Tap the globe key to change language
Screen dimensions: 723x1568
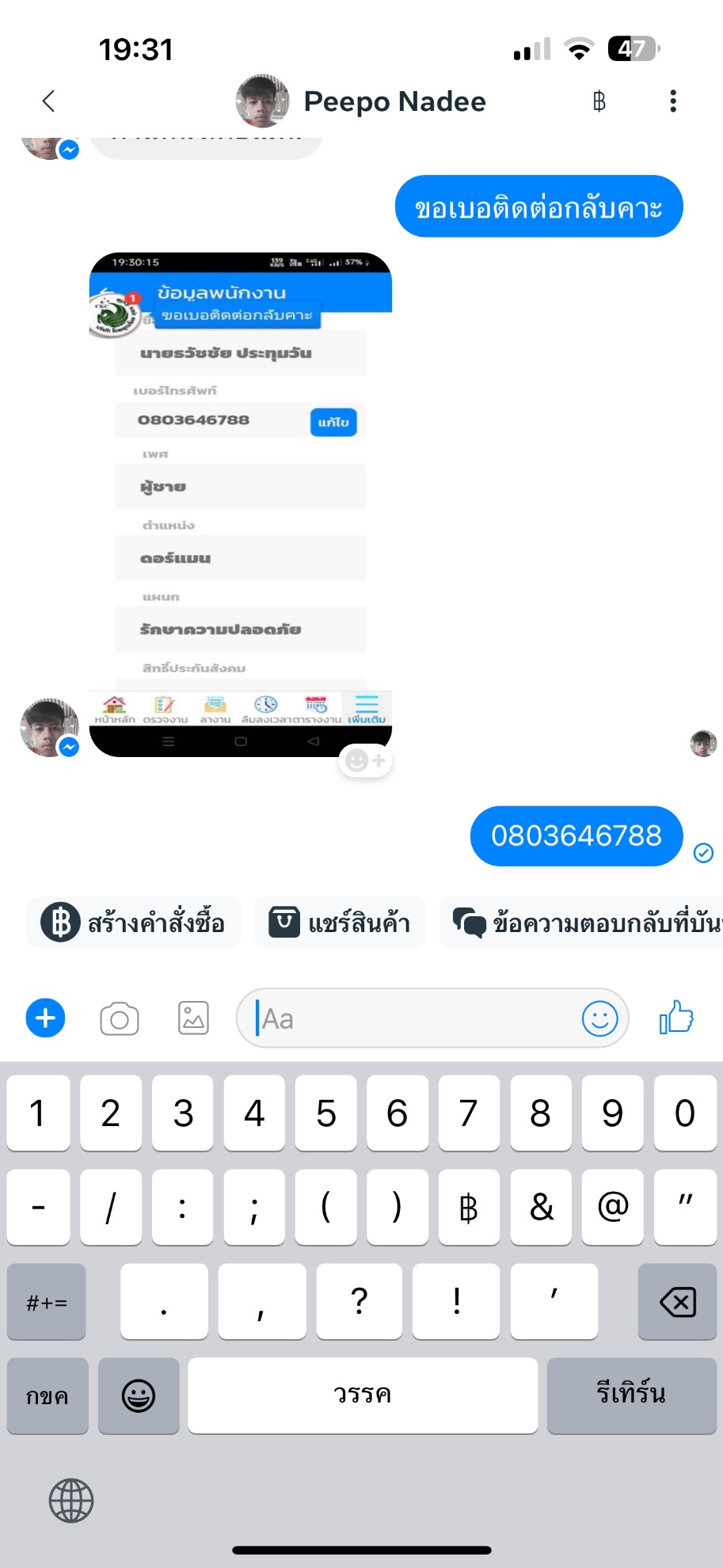pos(71,1501)
